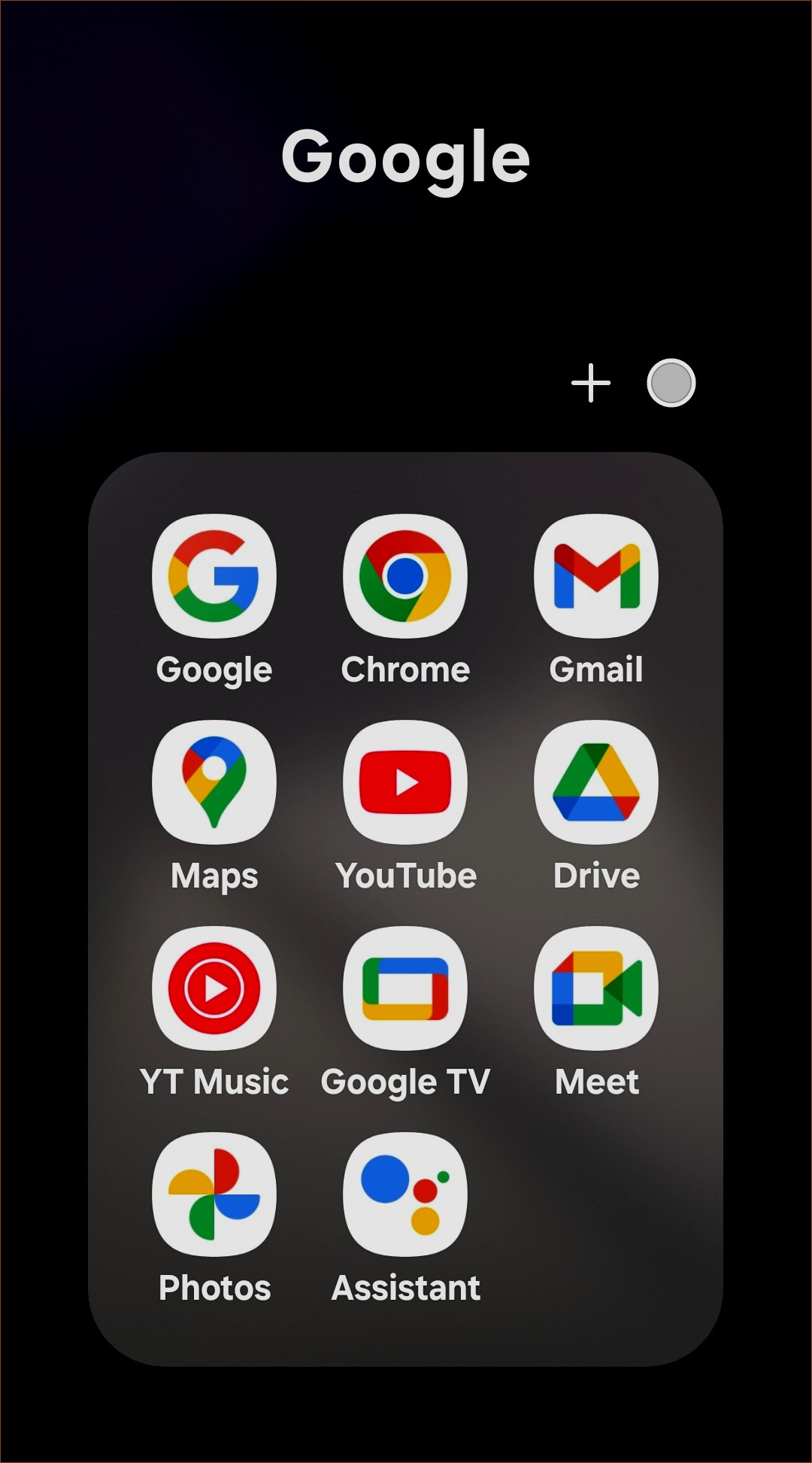Launch Chrome browser

405,577
